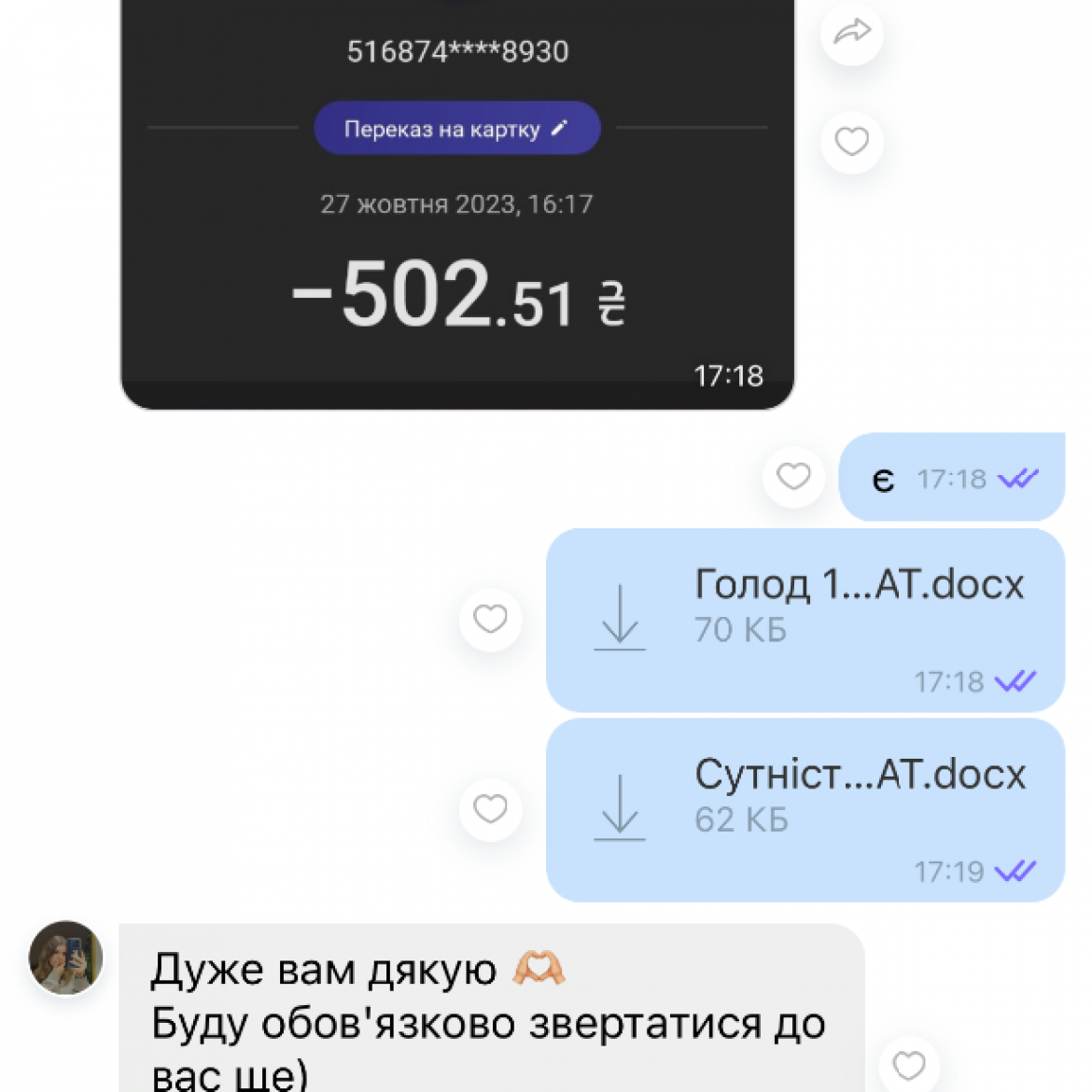
Task: Forward the payment screenshot message
Action: tap(851, 34)
